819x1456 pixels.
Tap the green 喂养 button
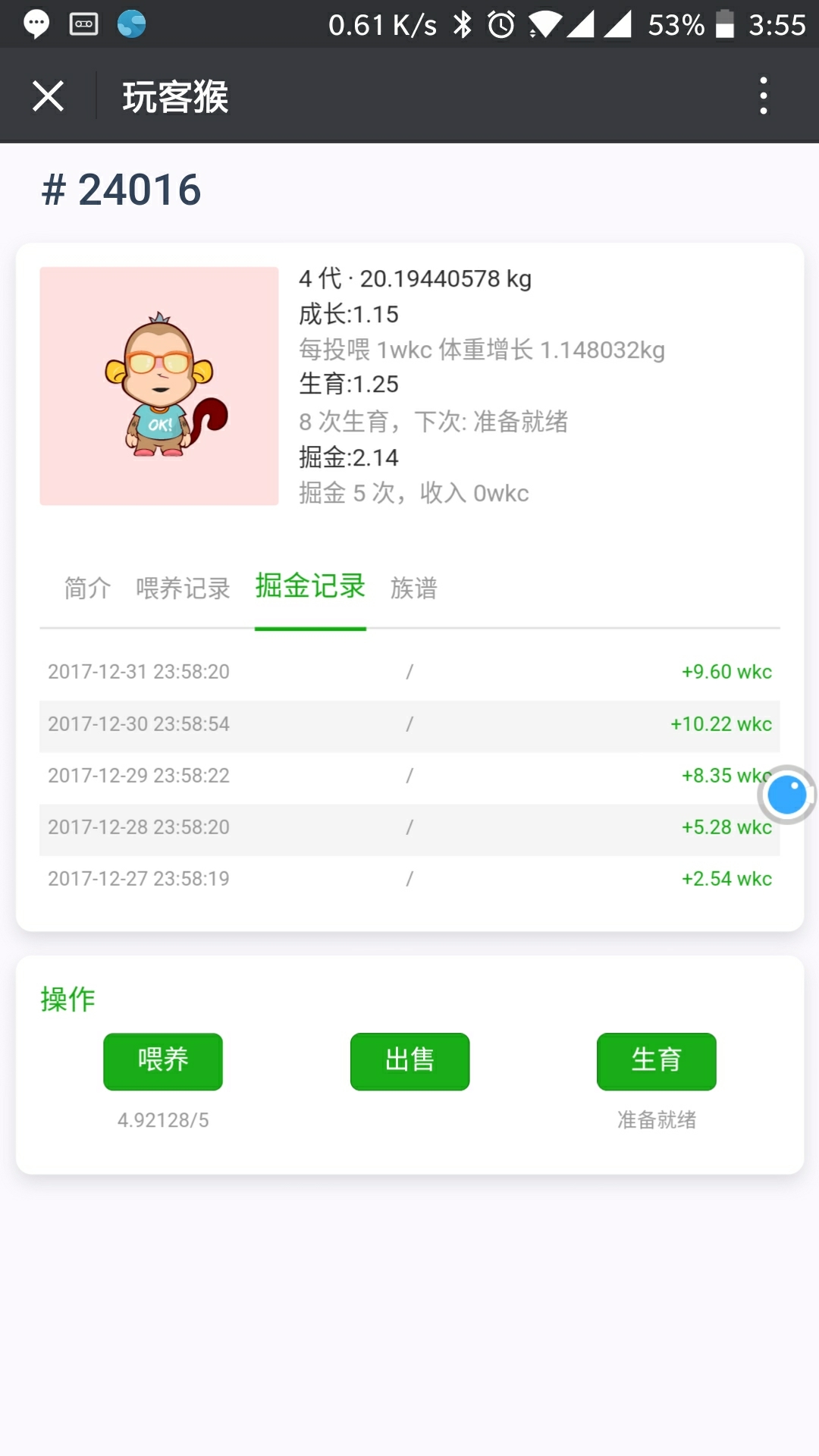coord(163,1061)
